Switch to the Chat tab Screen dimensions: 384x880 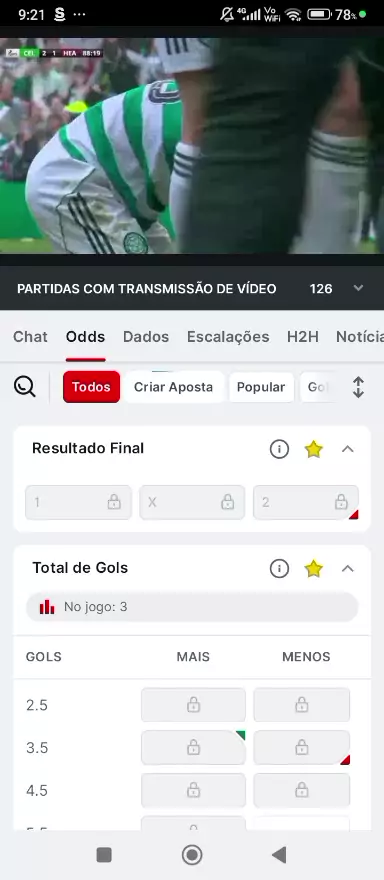(x=30, y=337)
